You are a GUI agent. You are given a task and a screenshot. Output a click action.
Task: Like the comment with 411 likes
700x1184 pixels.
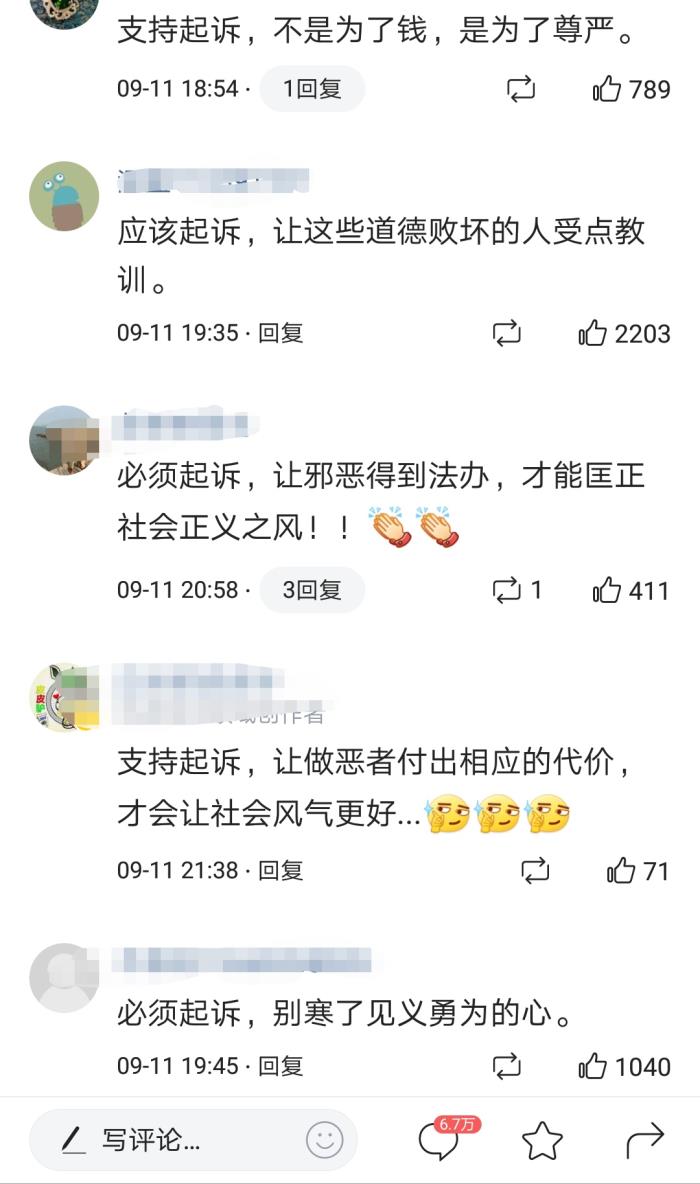(x=607, y=590)
